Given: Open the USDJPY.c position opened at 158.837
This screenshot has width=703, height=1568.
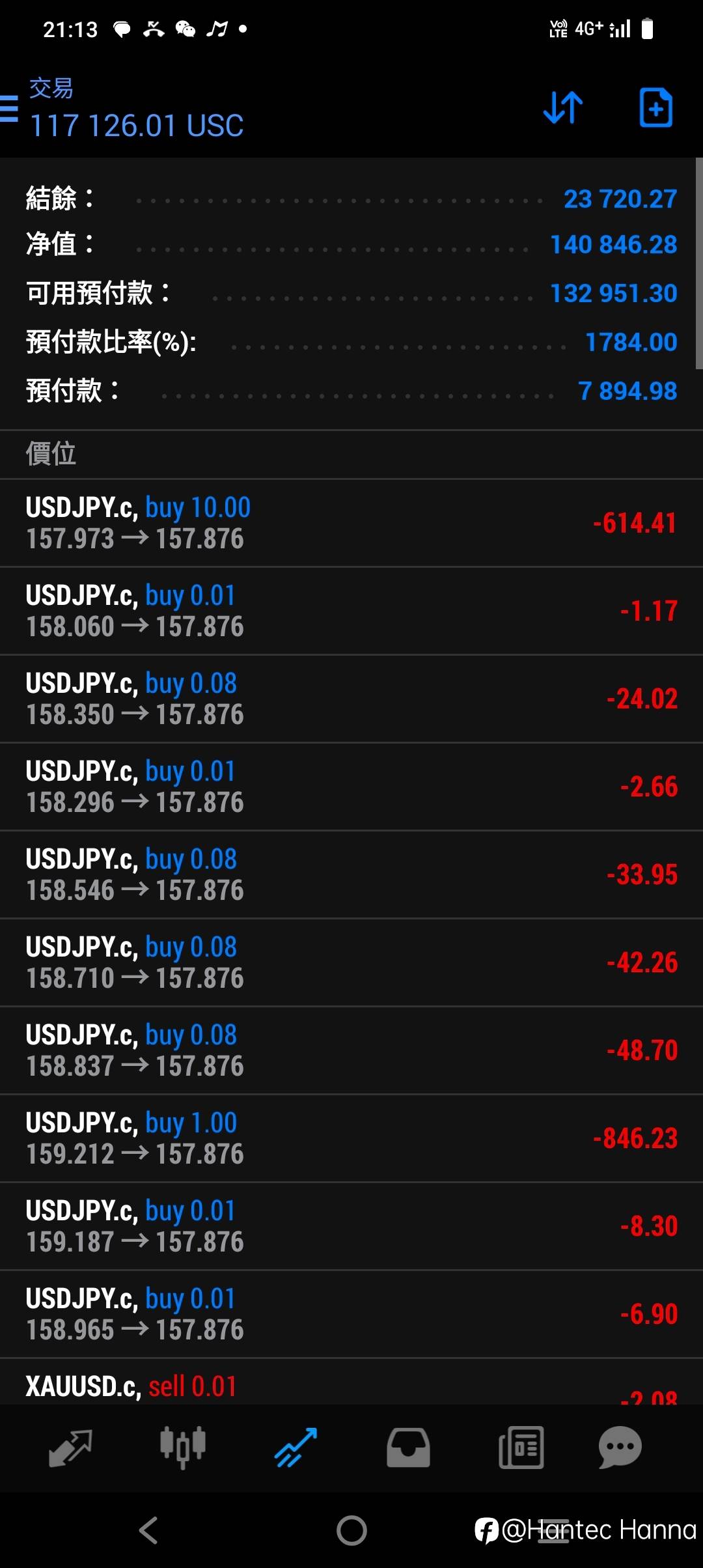Looking at the screenshot, I should point(351,1050).
